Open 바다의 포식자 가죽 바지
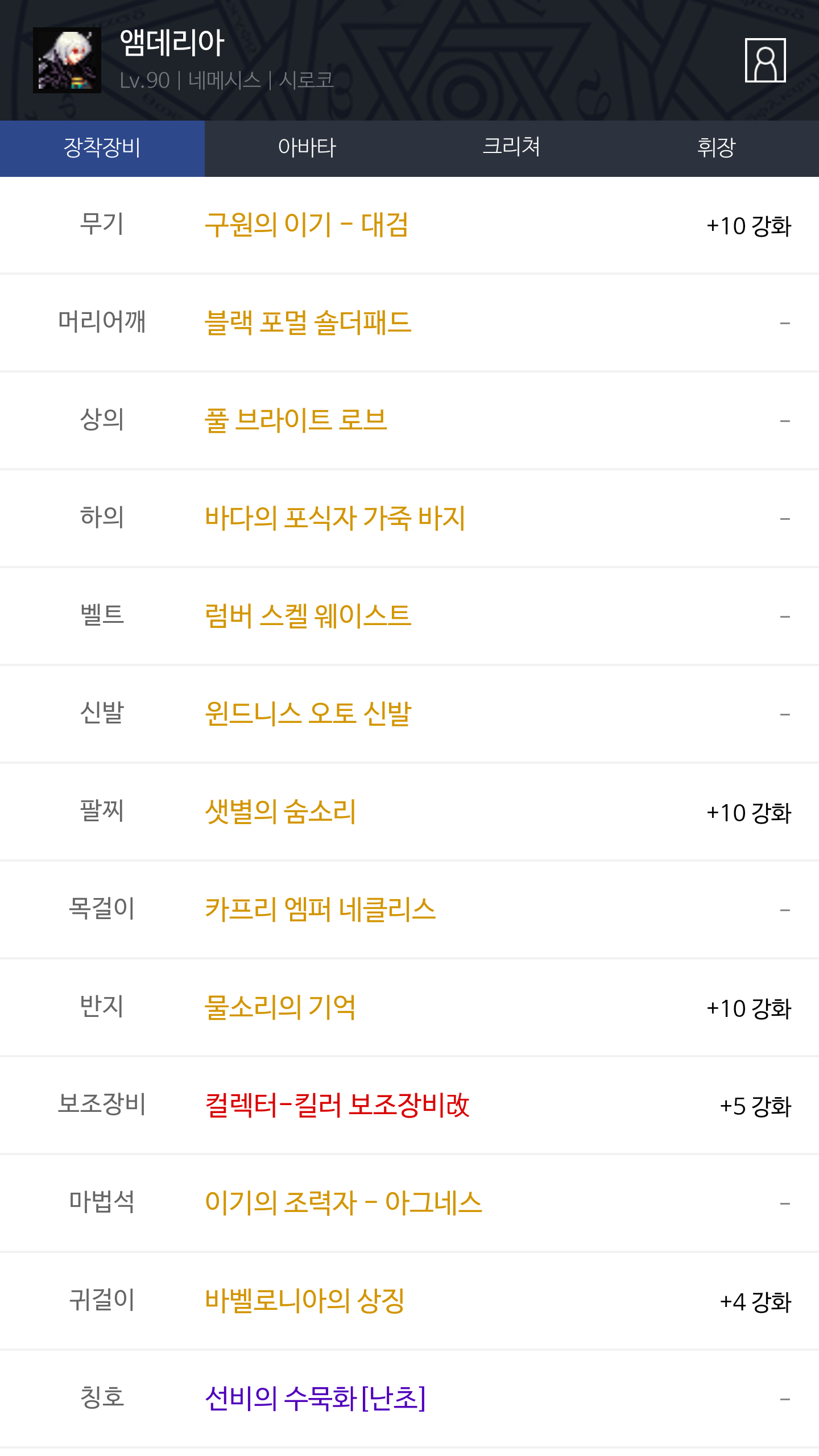 pos(335,519)
